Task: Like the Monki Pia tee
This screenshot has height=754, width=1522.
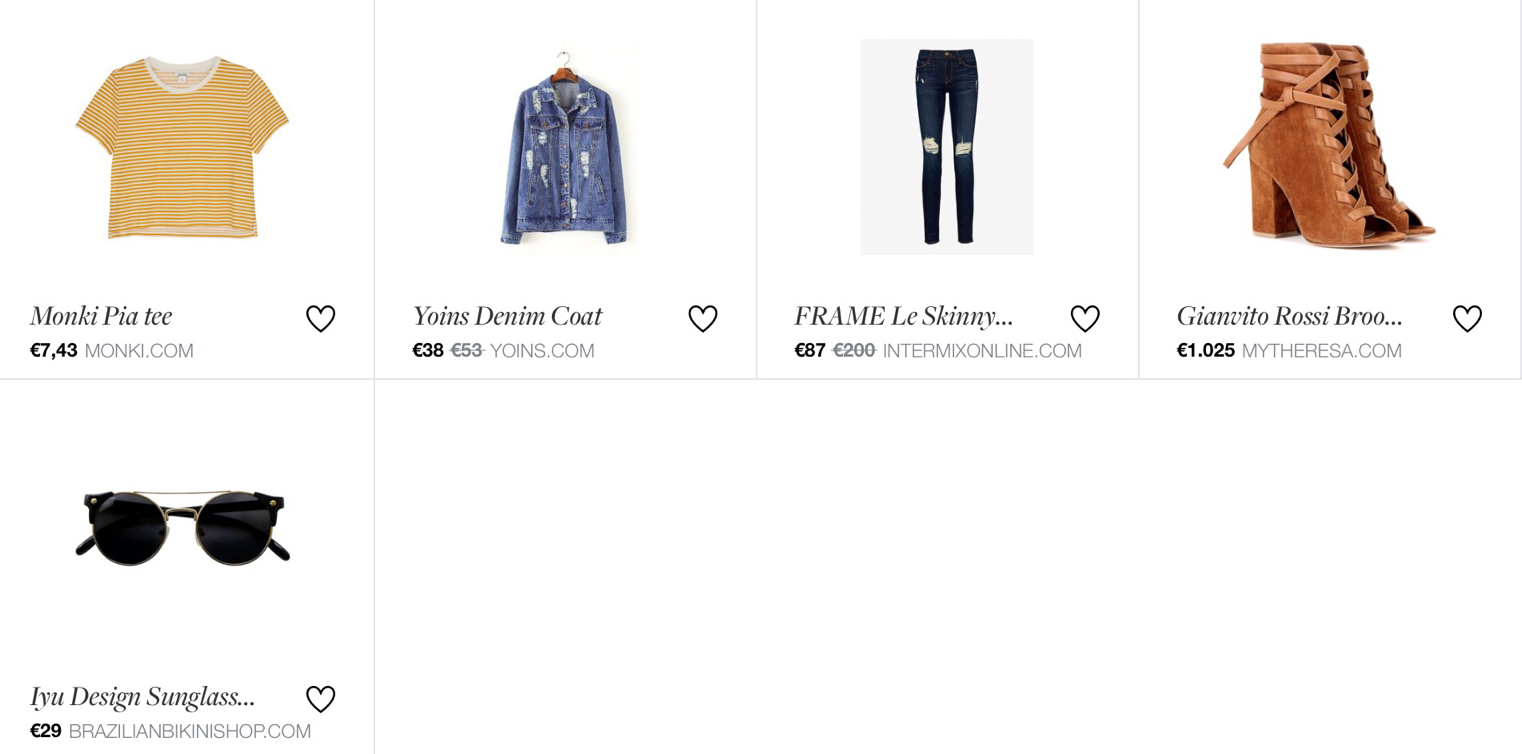Action: pyautogui.click(x=320, y=319)
